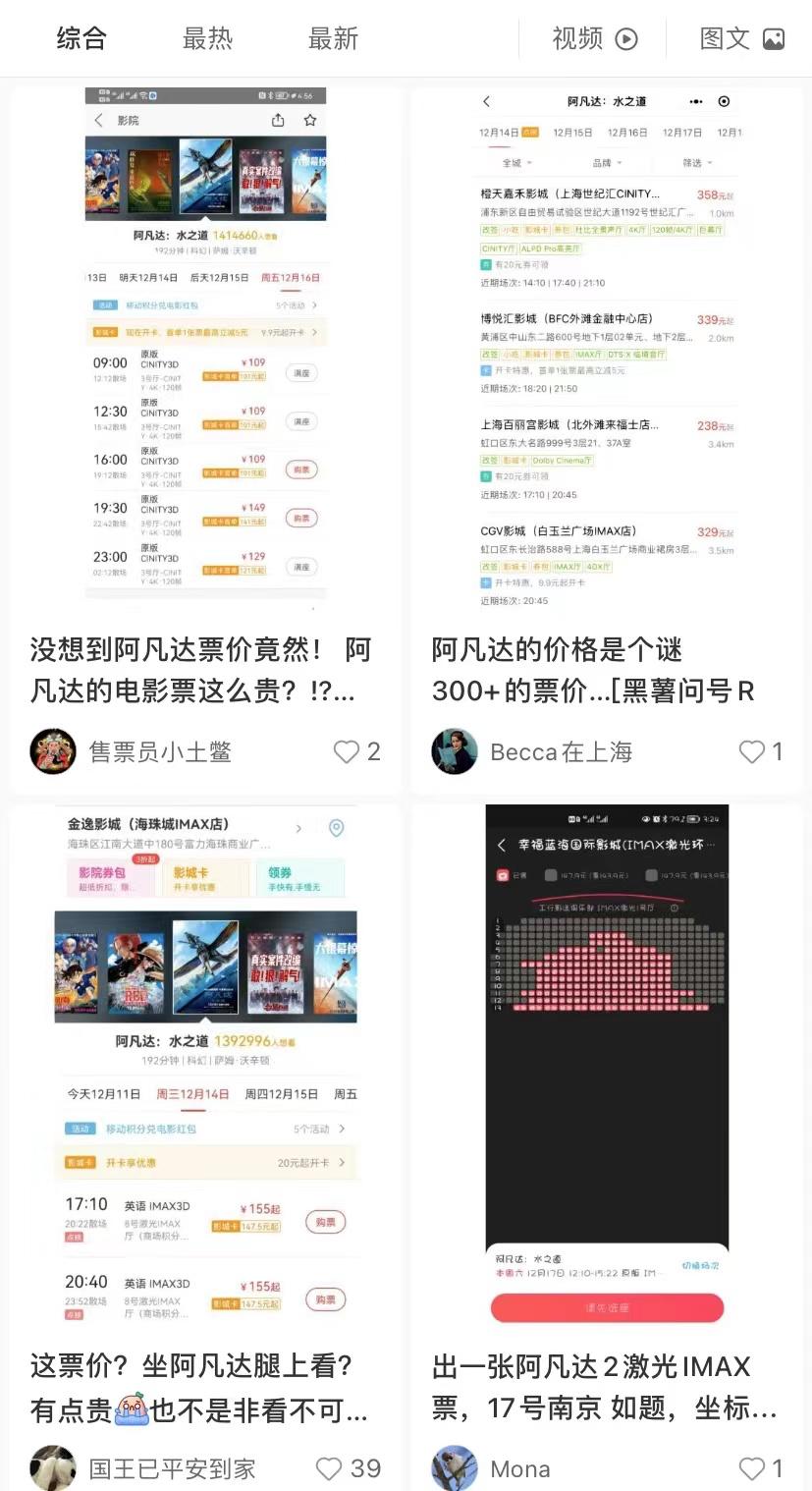This screenshot has height=1491, width=812.
Task: Switch to the 最热 tab
Action: (x=207, y=38)
